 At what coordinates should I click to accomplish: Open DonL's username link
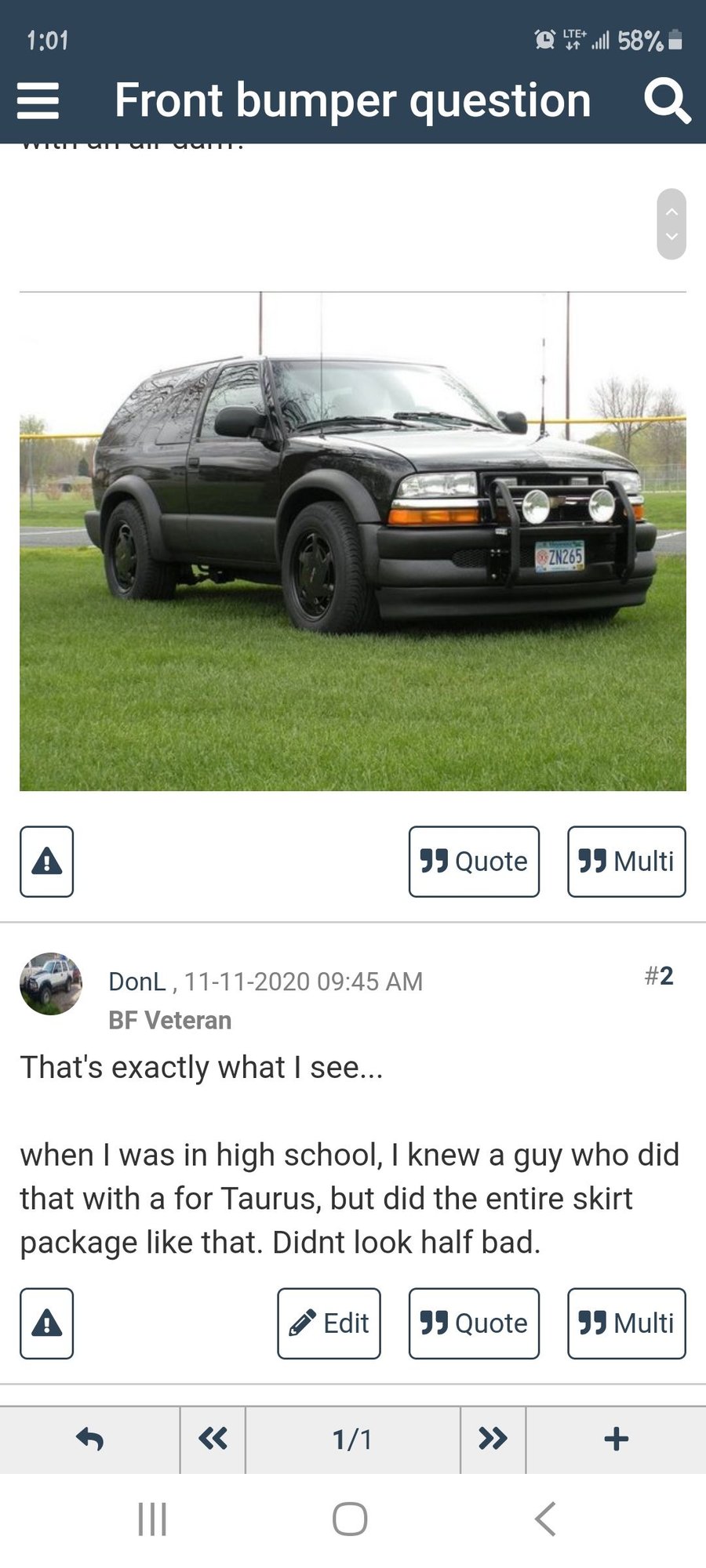click(137, 982)
